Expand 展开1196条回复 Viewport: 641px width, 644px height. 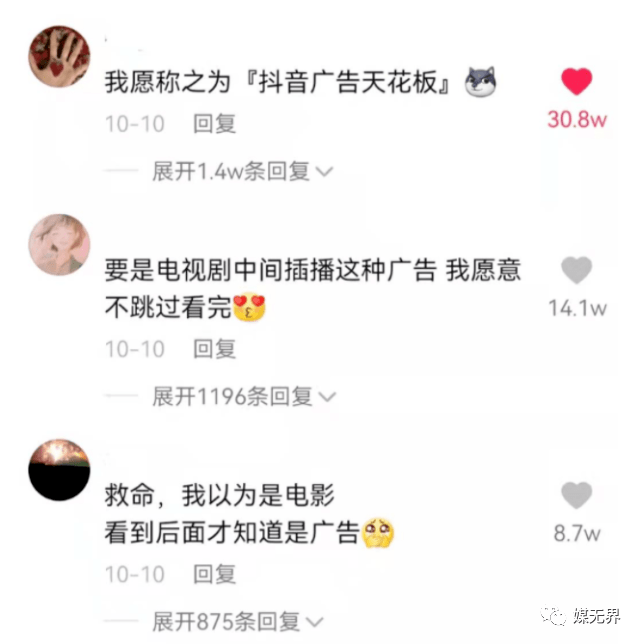click(x=244, y=397)
